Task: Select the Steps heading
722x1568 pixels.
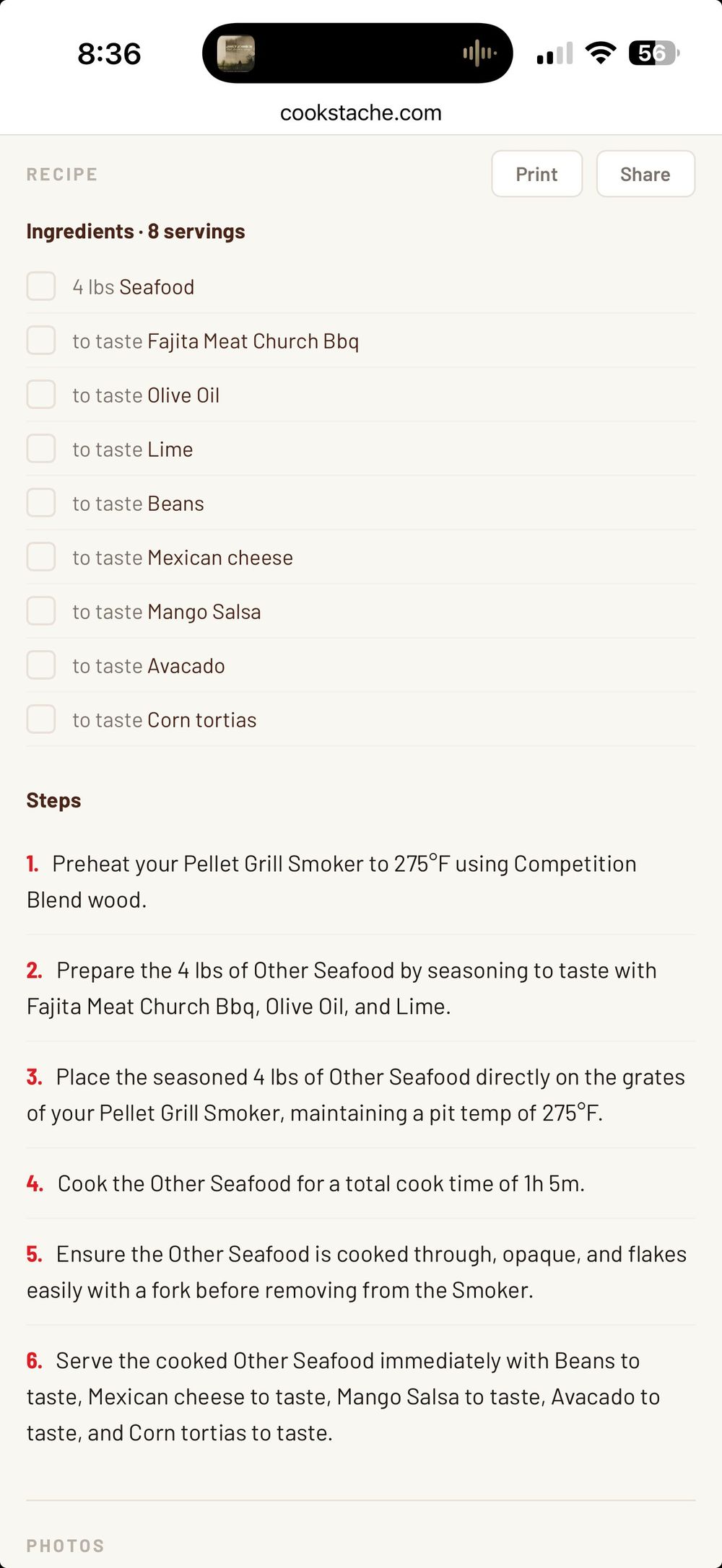Action: pos(53,799)
